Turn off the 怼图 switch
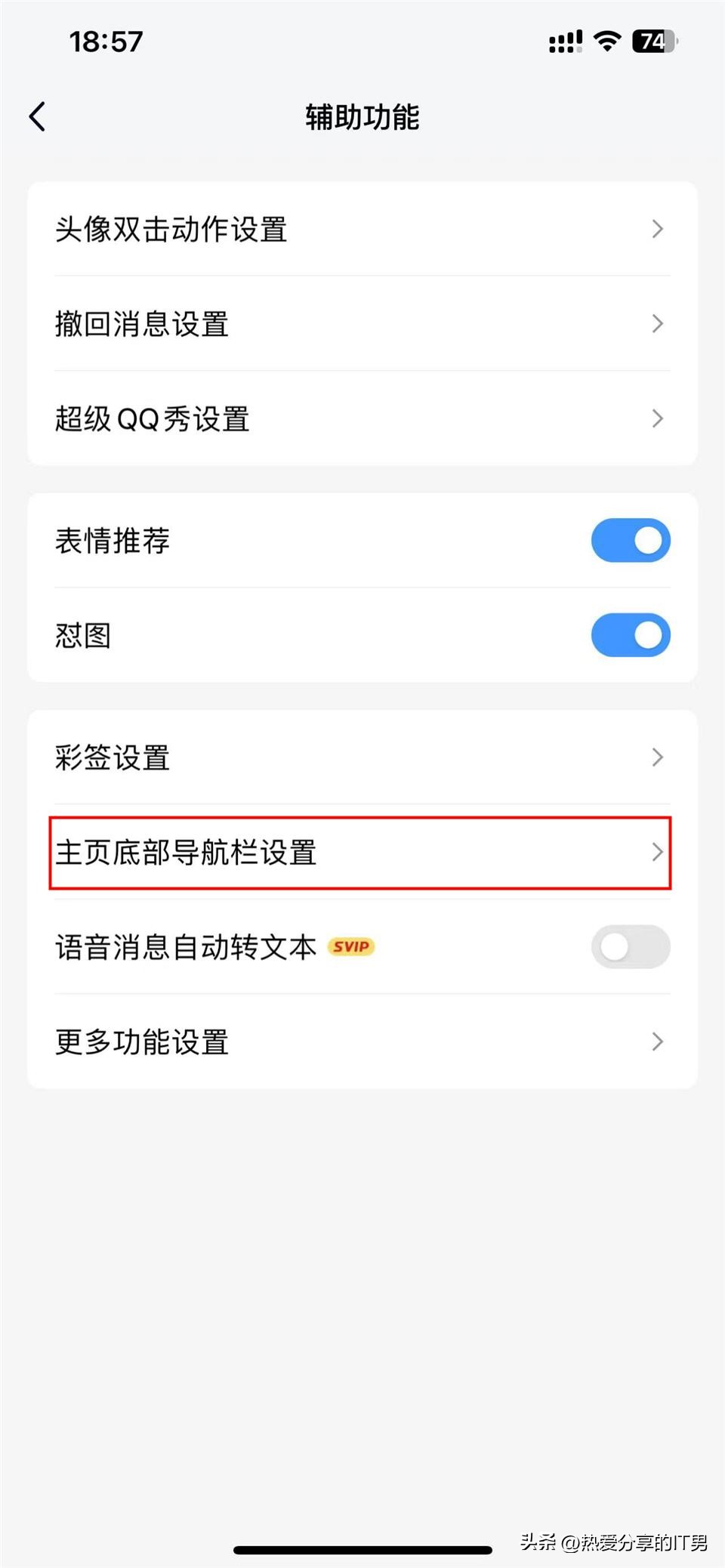This screenshot has height=1568, width=725. click(x=631, y=635)
